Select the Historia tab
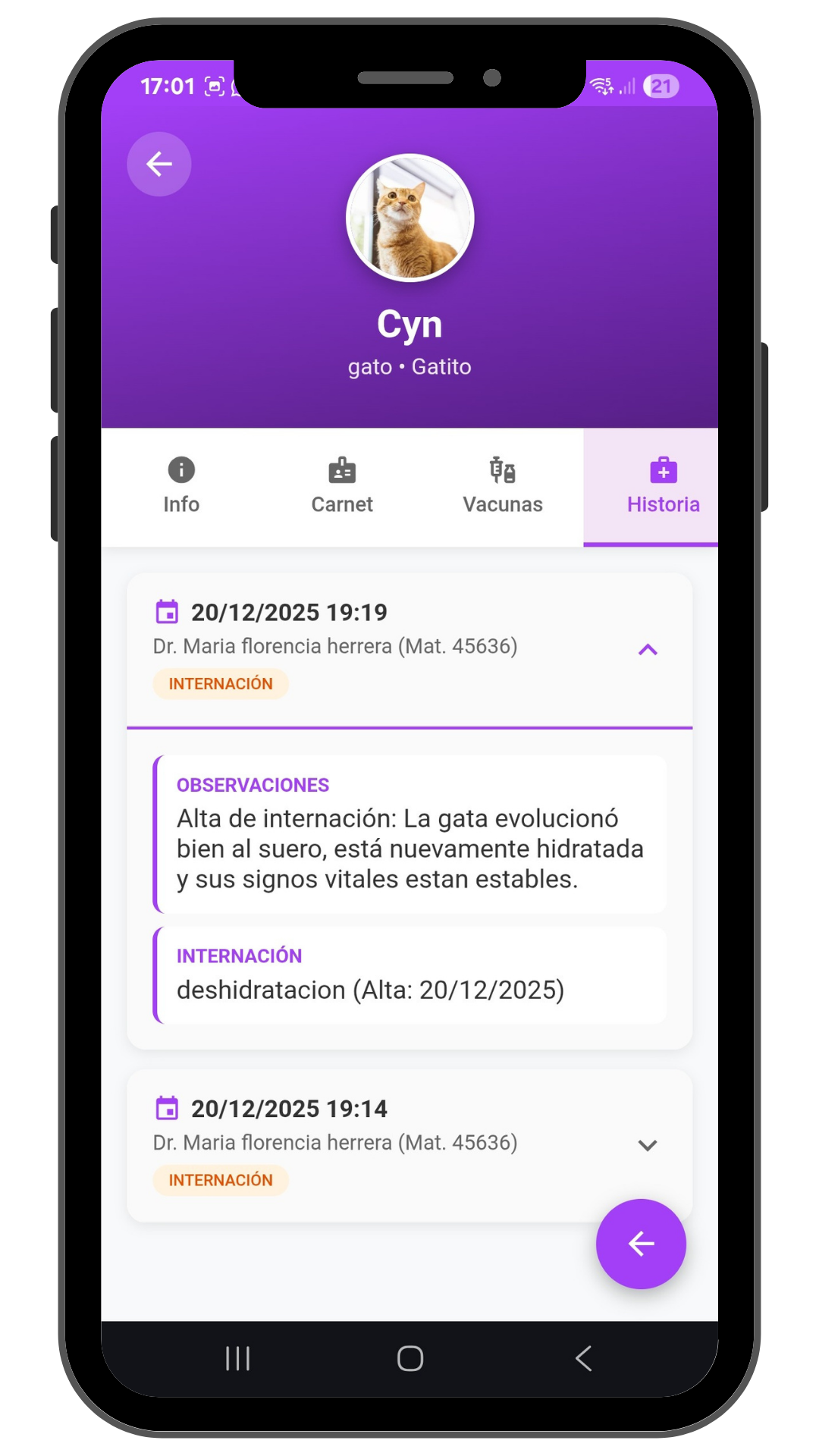This screenshot has height=1456, width=819. [x=651, y=487]
